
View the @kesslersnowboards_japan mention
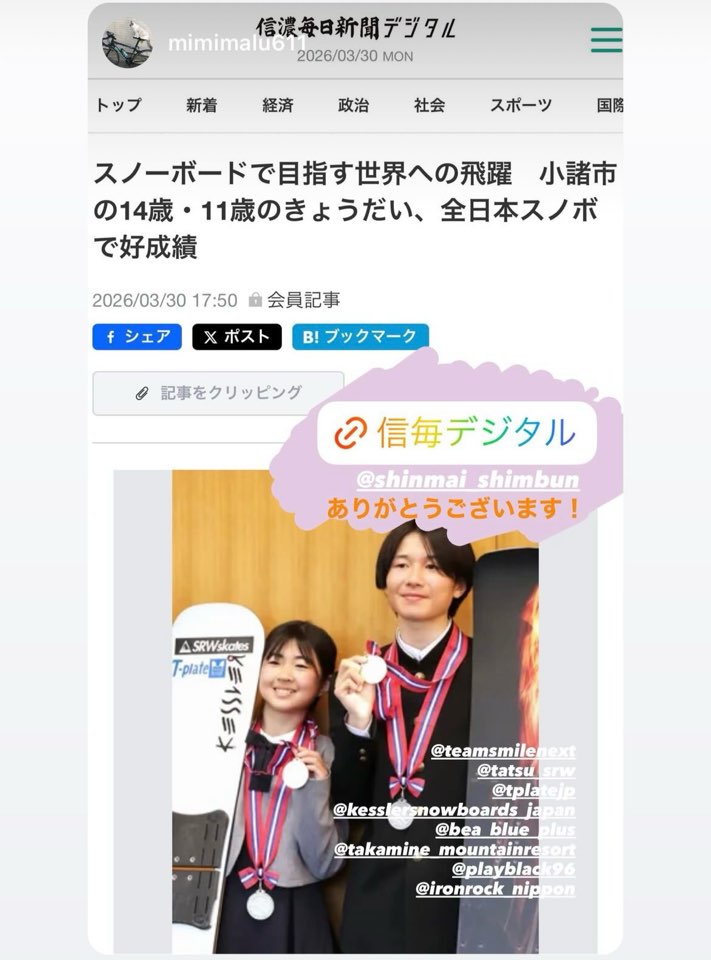click(x=454, y=810)
